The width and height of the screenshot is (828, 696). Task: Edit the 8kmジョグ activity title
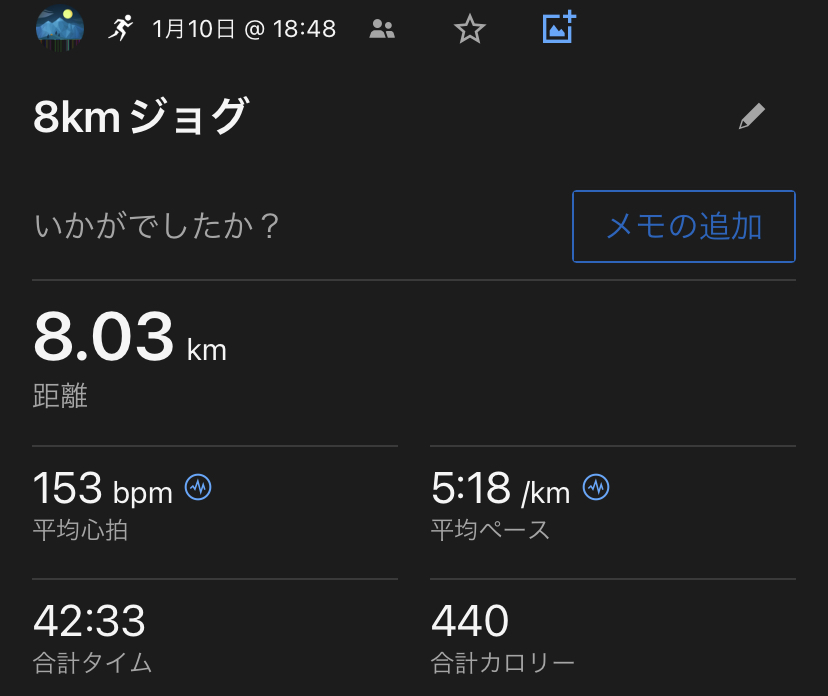coord(751,117)
